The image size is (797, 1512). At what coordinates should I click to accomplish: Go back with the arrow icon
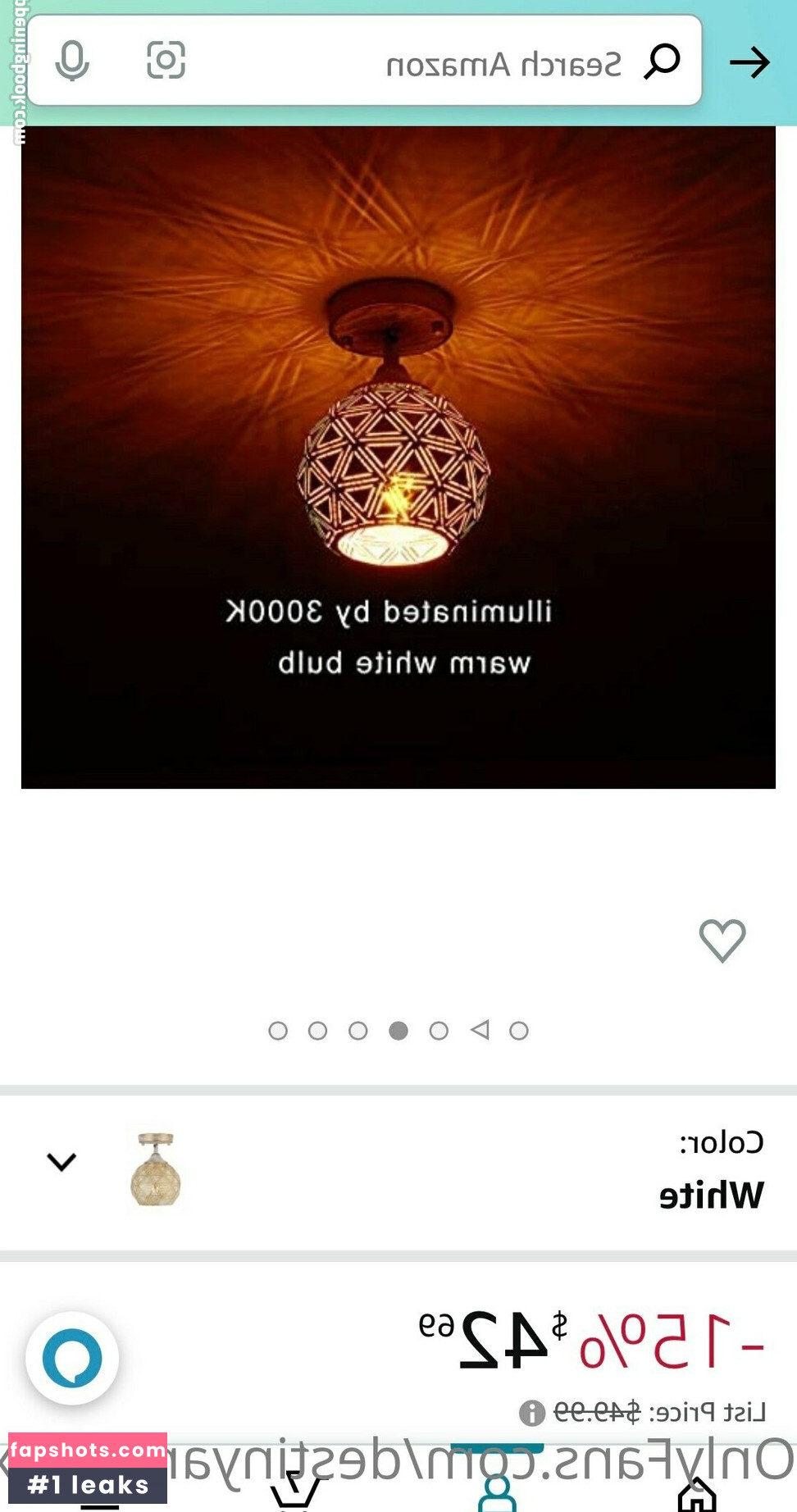coord(749,62)
